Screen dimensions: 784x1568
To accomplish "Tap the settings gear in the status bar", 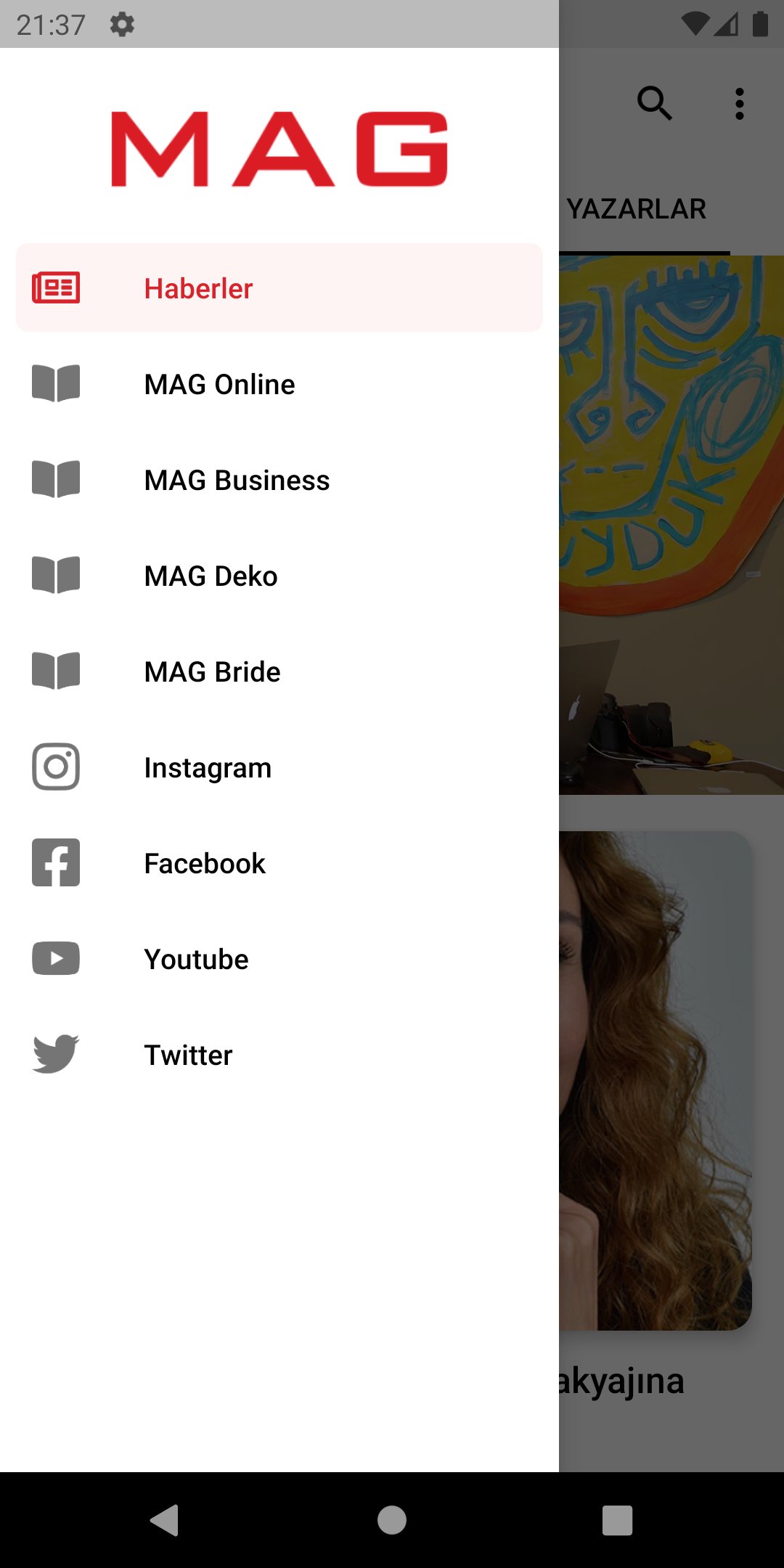I will point(122,24).
